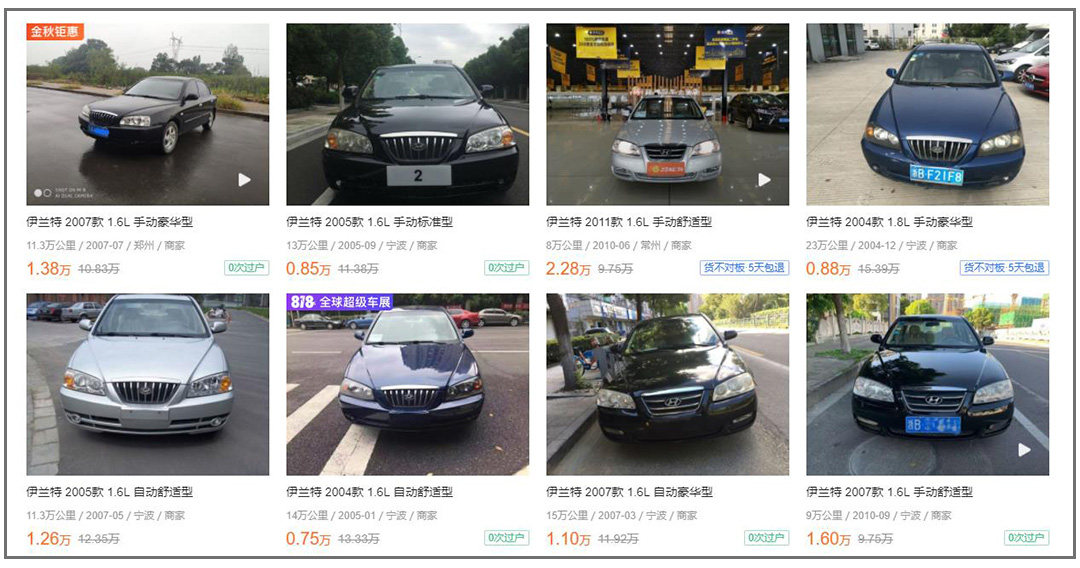Screen dimensions: 1080x568
Task: Select the 伊兰特 2004款 1.8L 手动豪华型 card
Action: 927,114
